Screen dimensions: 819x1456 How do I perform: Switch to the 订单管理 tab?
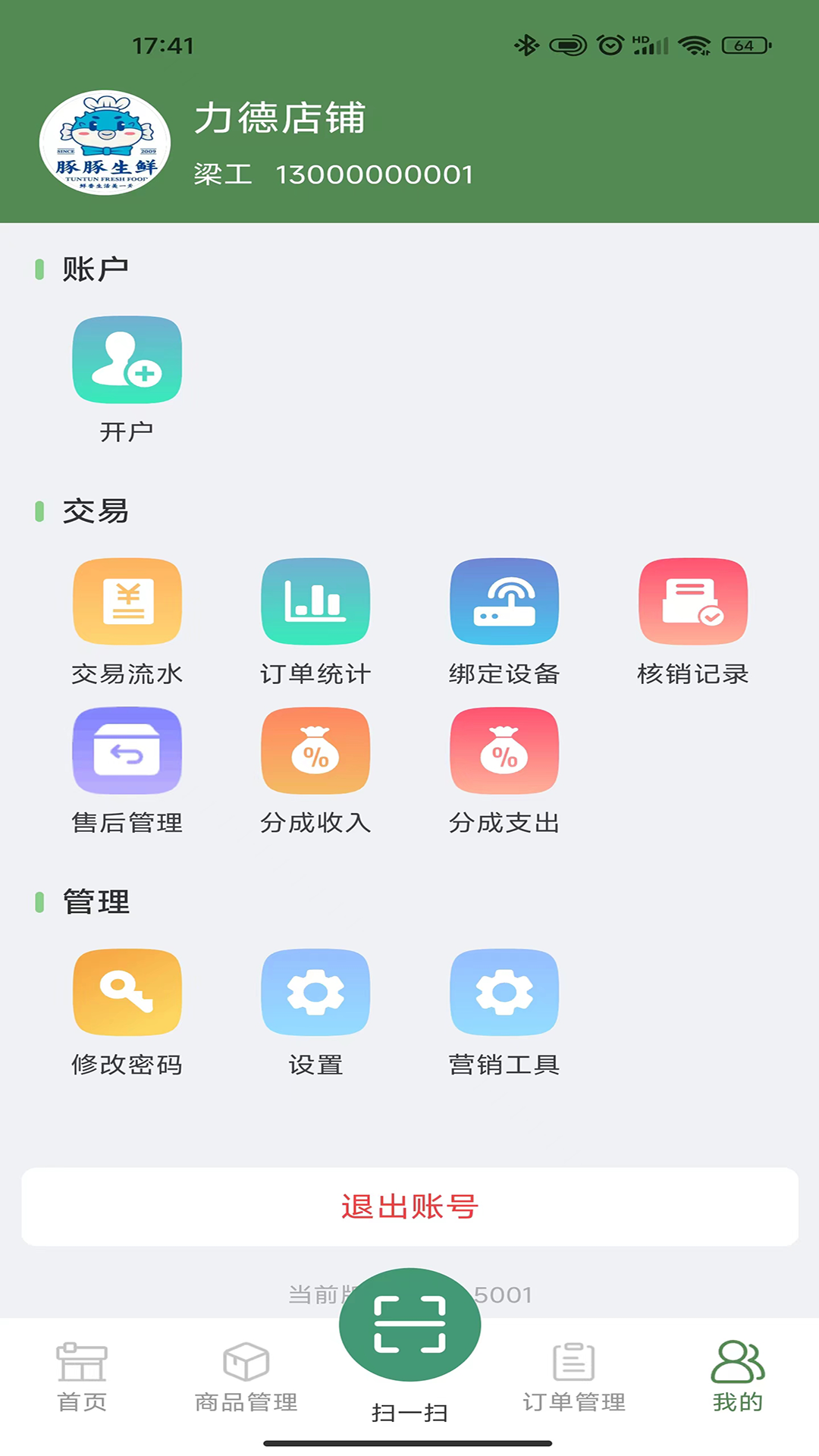pos(574,1377)
